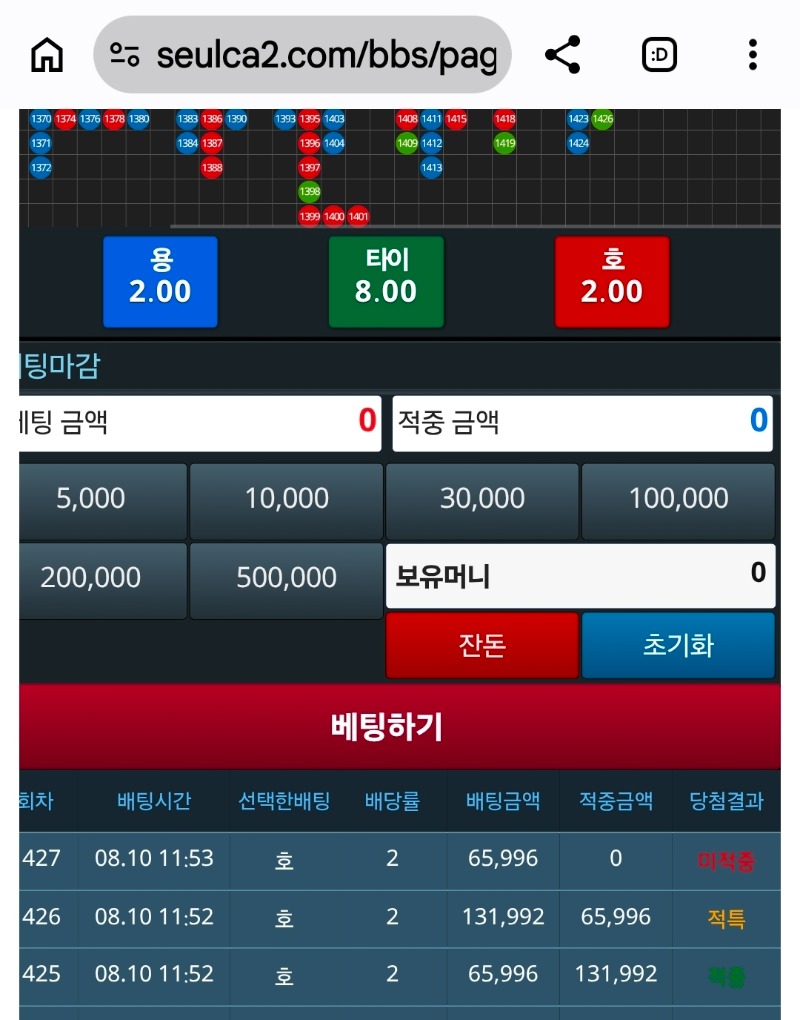Open the browser tab switcher

pyautogui.click(x=660, y=55)
